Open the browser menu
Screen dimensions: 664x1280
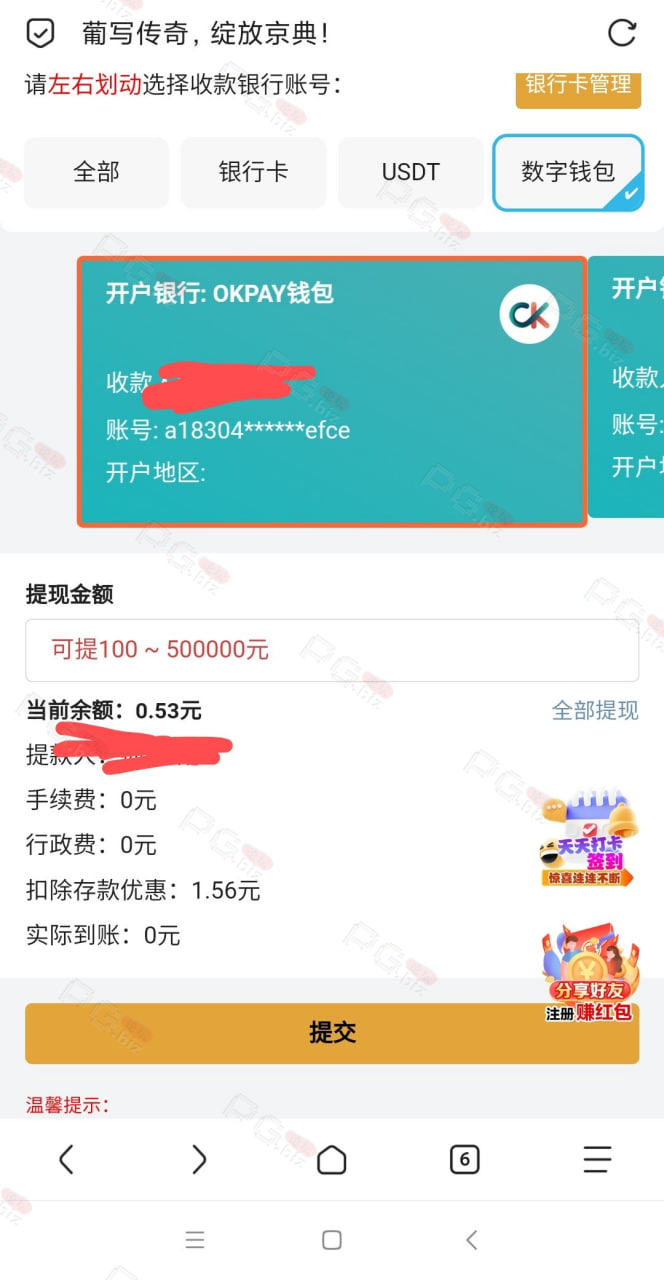click(x=597, y=1159)
